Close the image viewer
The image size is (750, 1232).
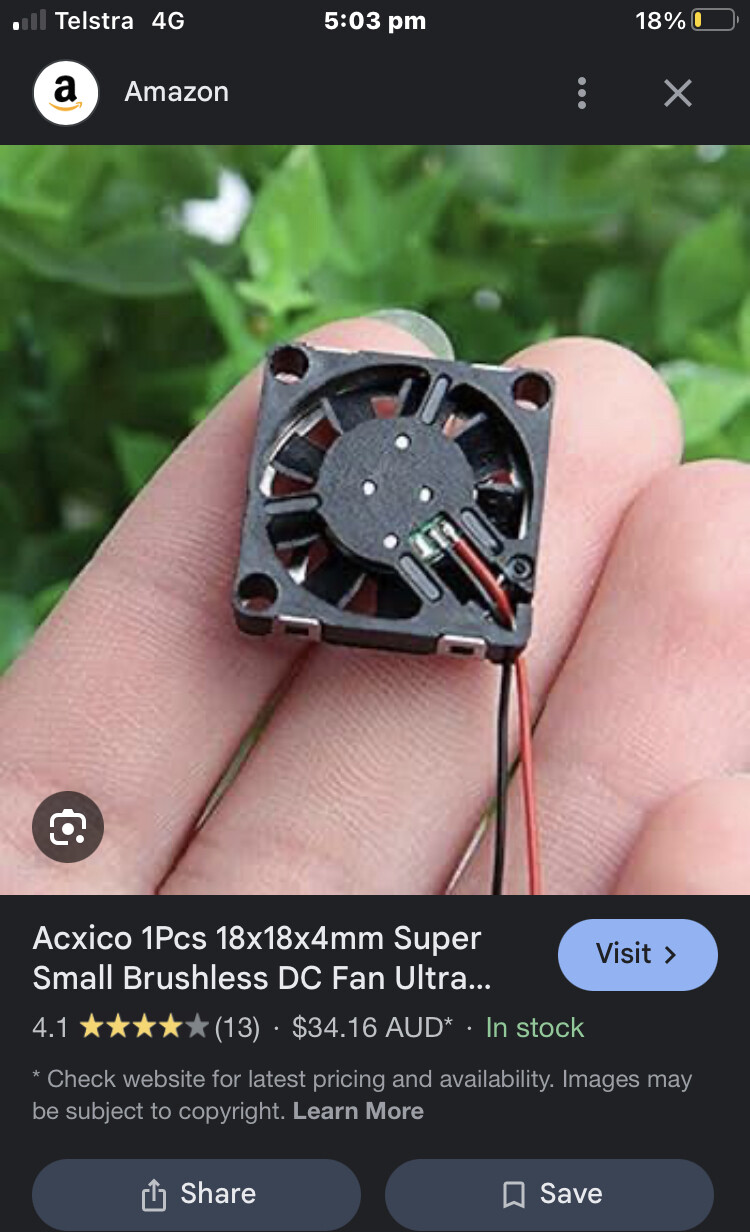point(678,93)
